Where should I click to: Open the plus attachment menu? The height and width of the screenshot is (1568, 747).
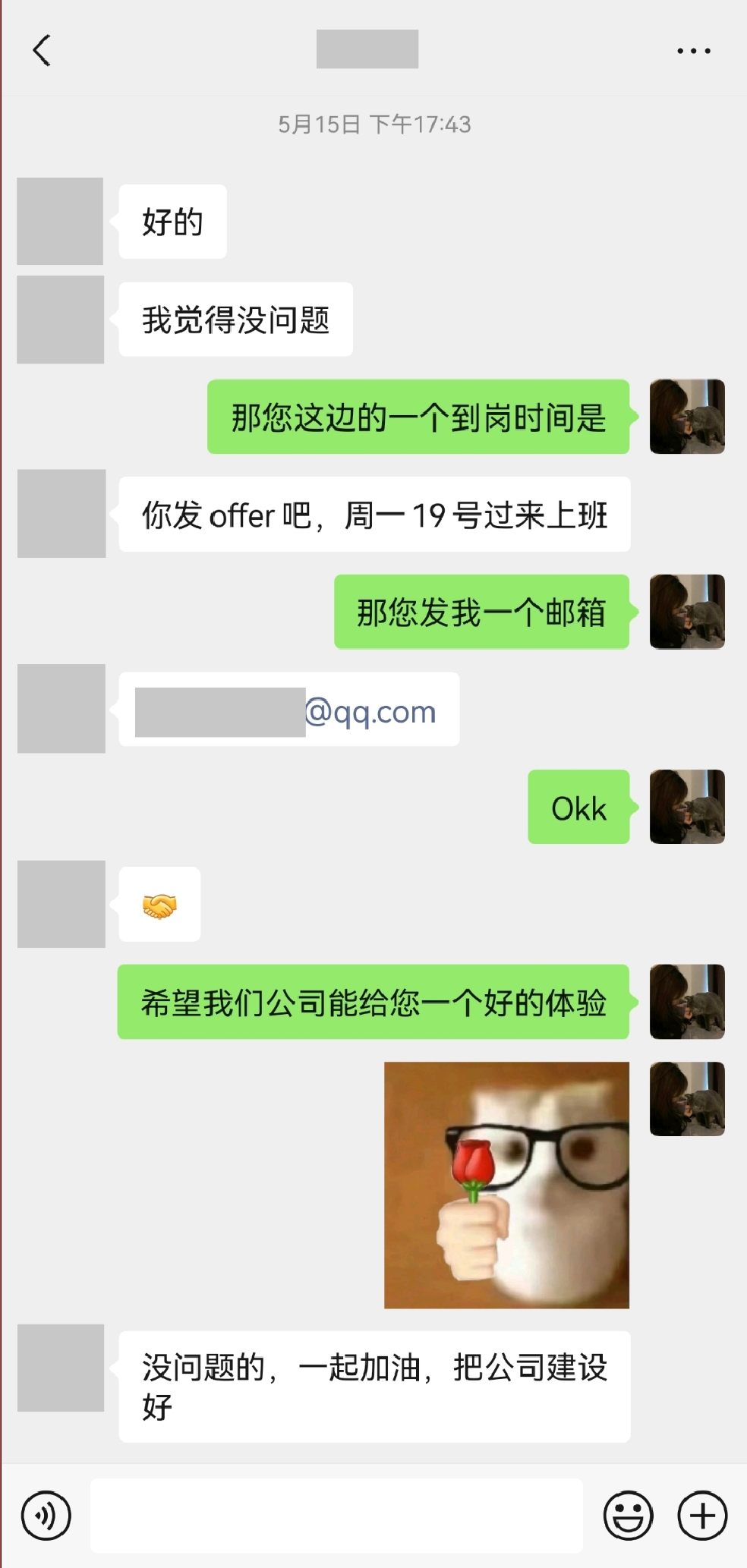pyautogui.click(x=702, y=1516)
